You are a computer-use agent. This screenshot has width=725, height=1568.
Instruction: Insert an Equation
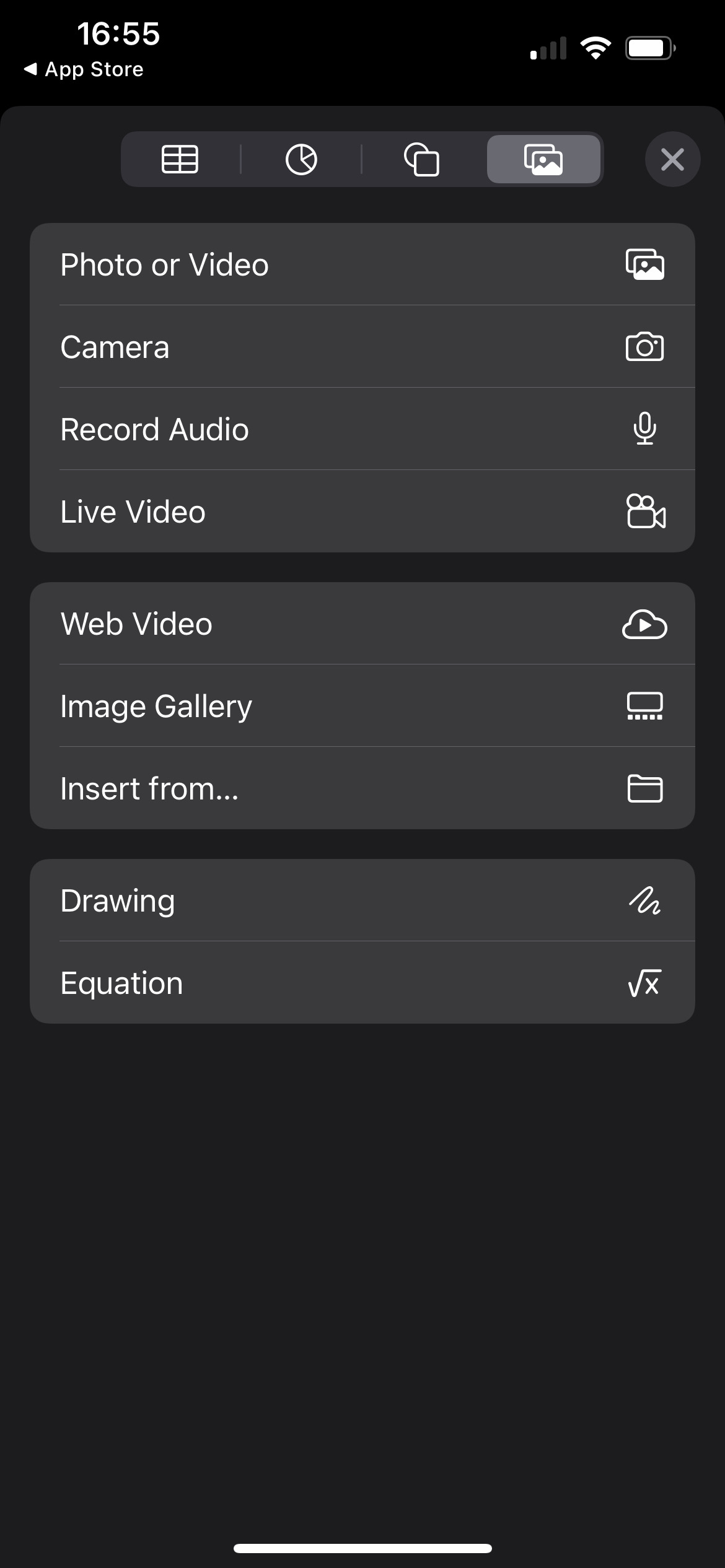pos(362,983)
